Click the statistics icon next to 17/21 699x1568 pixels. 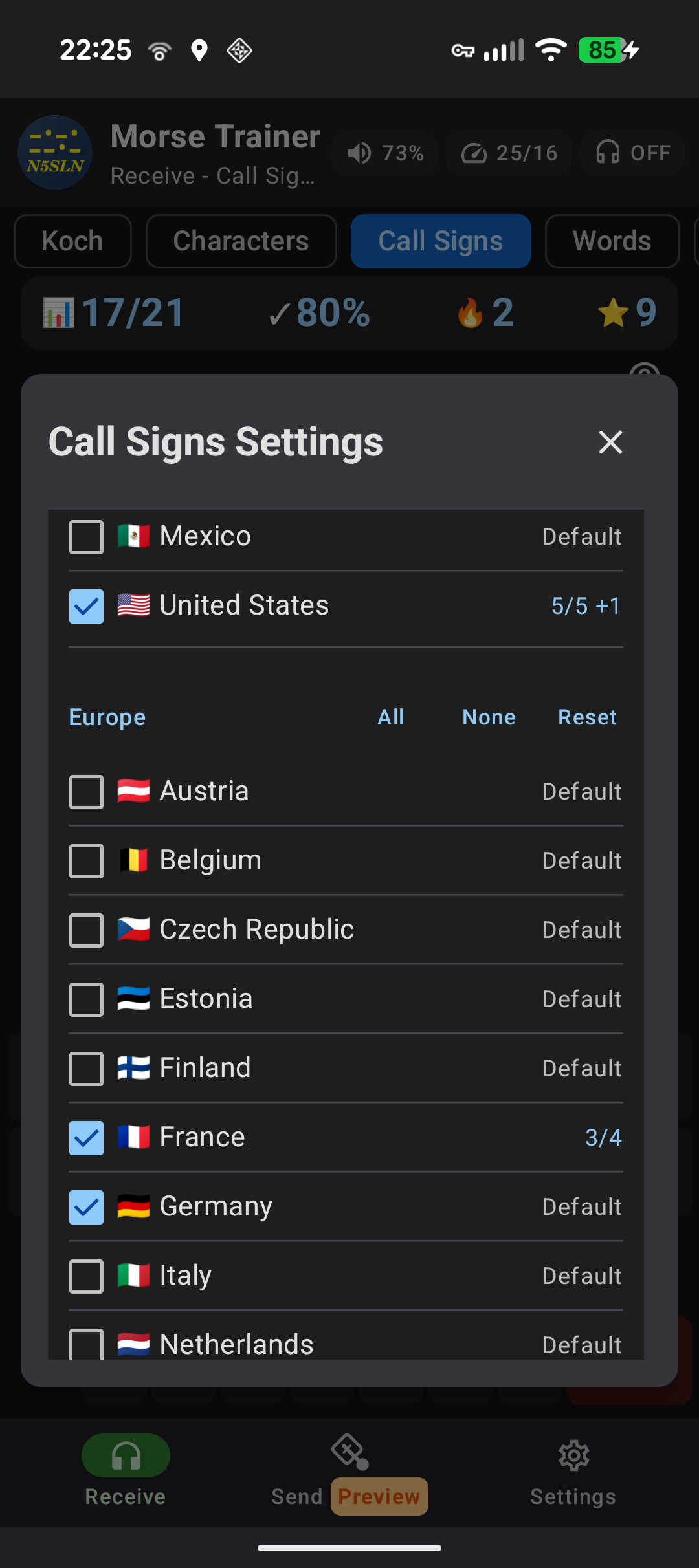click(x=60, y=312)
